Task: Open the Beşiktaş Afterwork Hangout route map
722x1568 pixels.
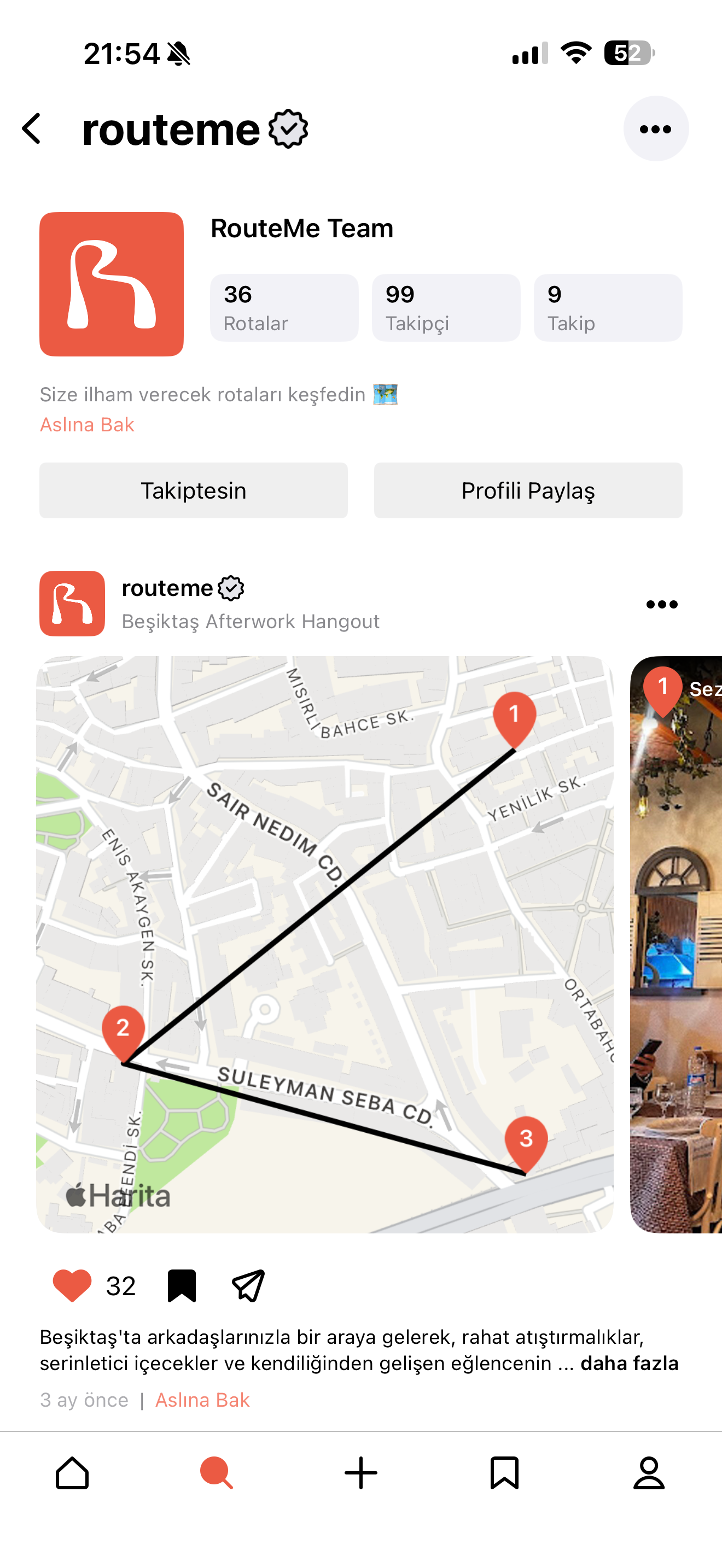Action: [324, 944]
